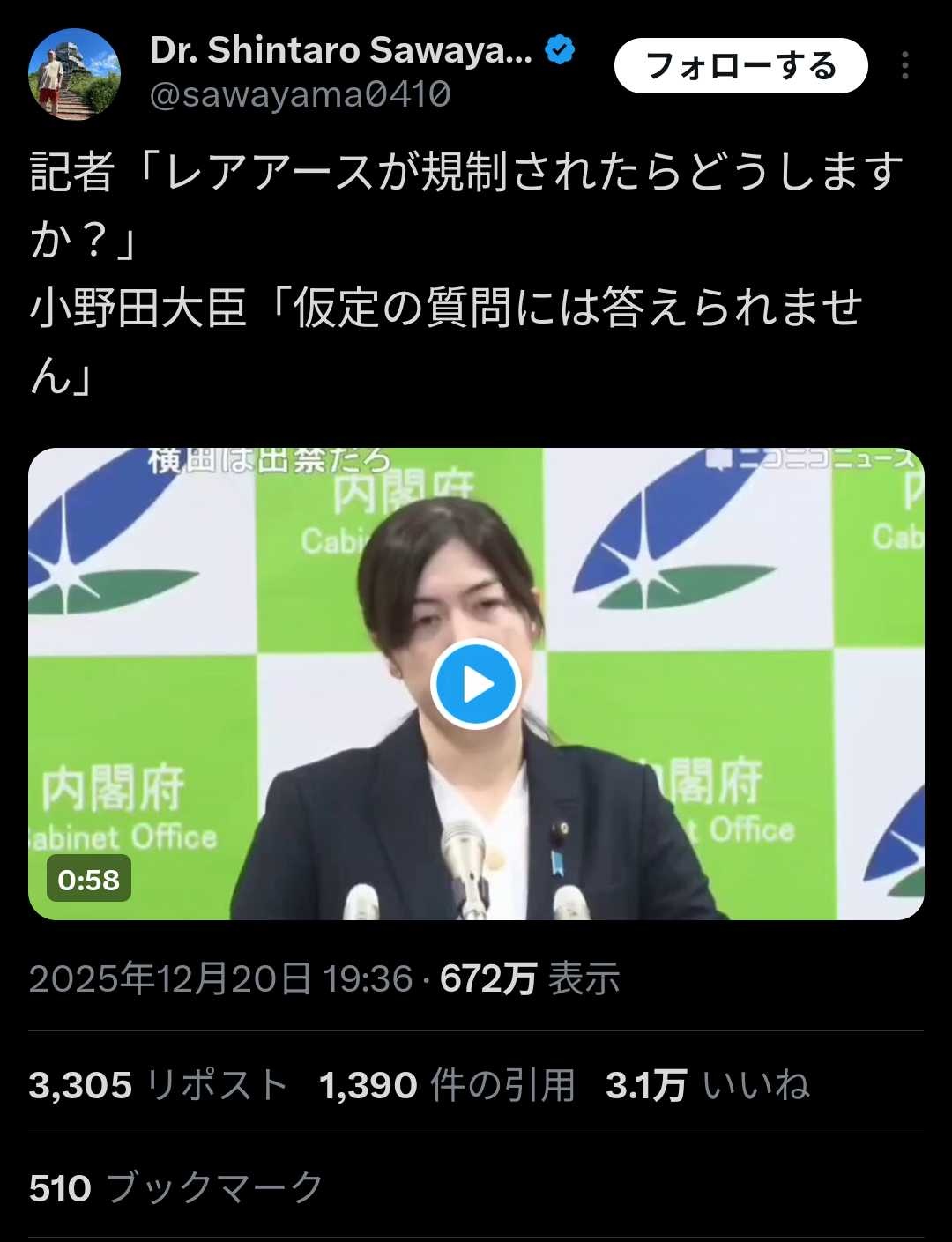Image resolution: width=952 pixels, height=1242 pixels.
Task: Play the 0:58 video
Action: (476, 684)
